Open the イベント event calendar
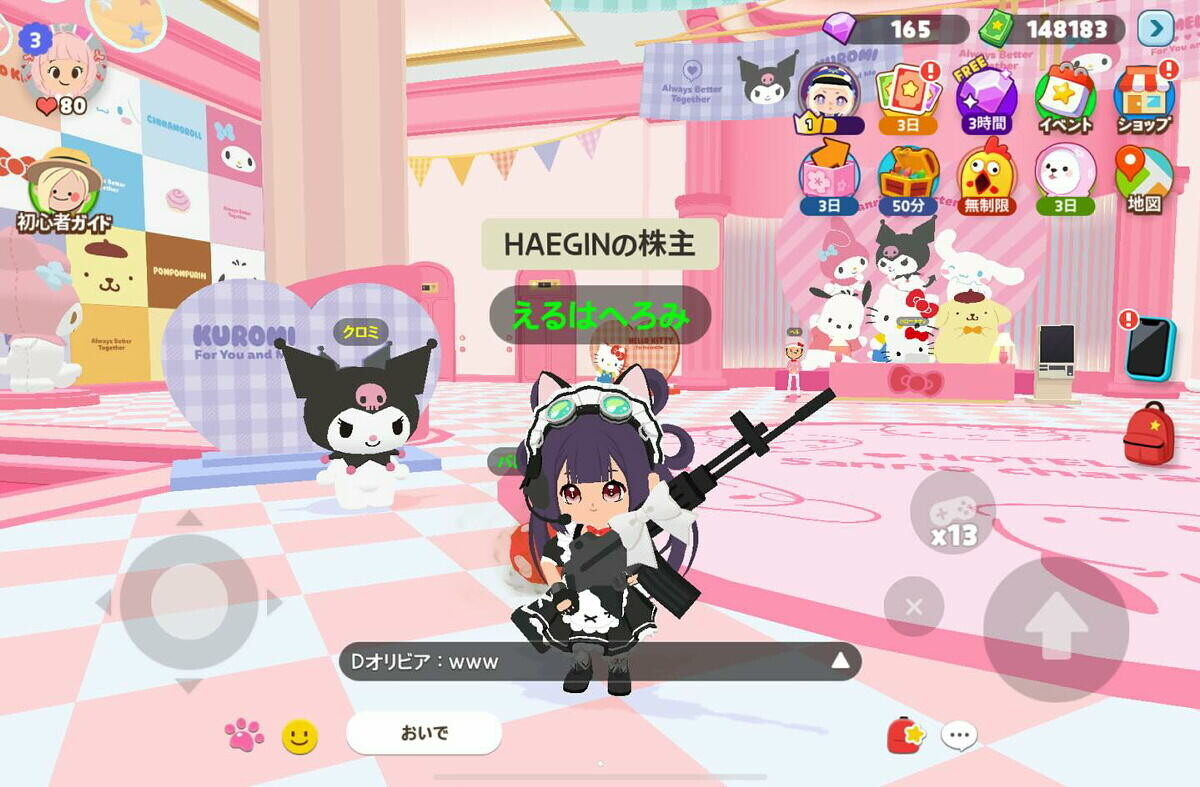Screen dimensions: 1200x787 [x=1065, y=98]
